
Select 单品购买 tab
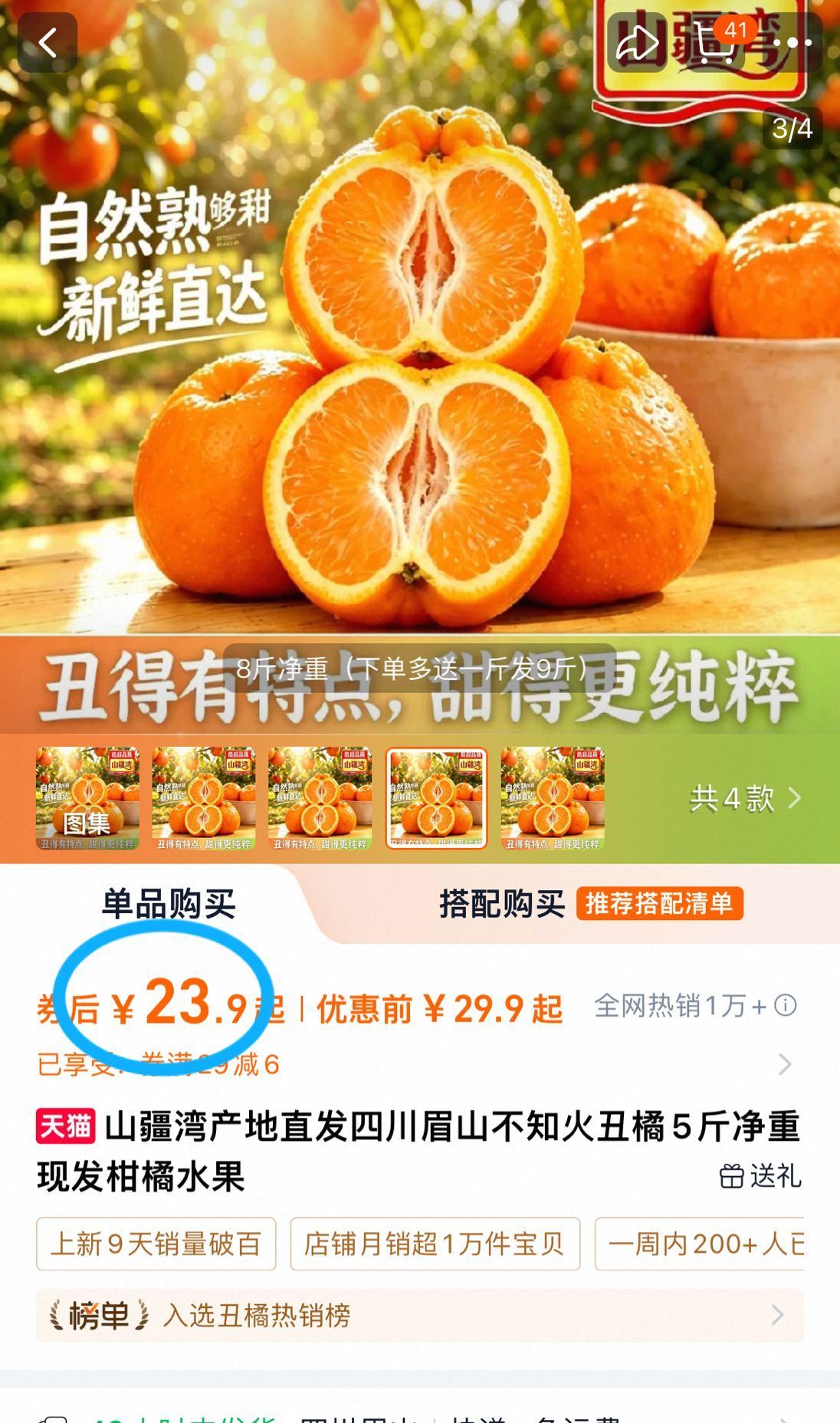[x=169, y=904]
